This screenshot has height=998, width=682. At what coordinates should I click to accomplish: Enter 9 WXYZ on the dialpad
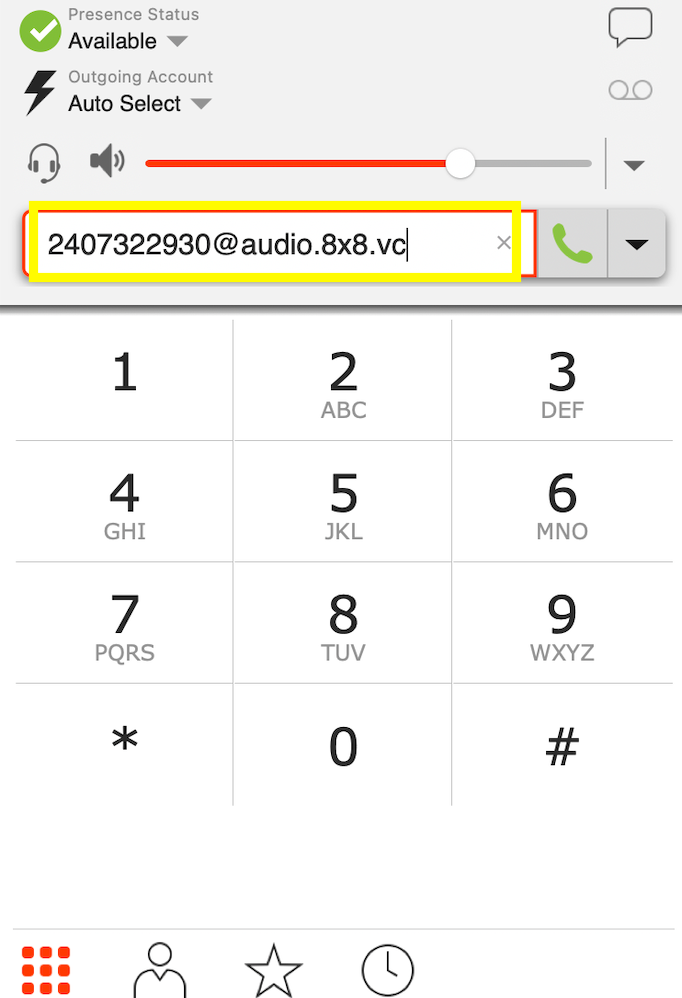point(562,624)
